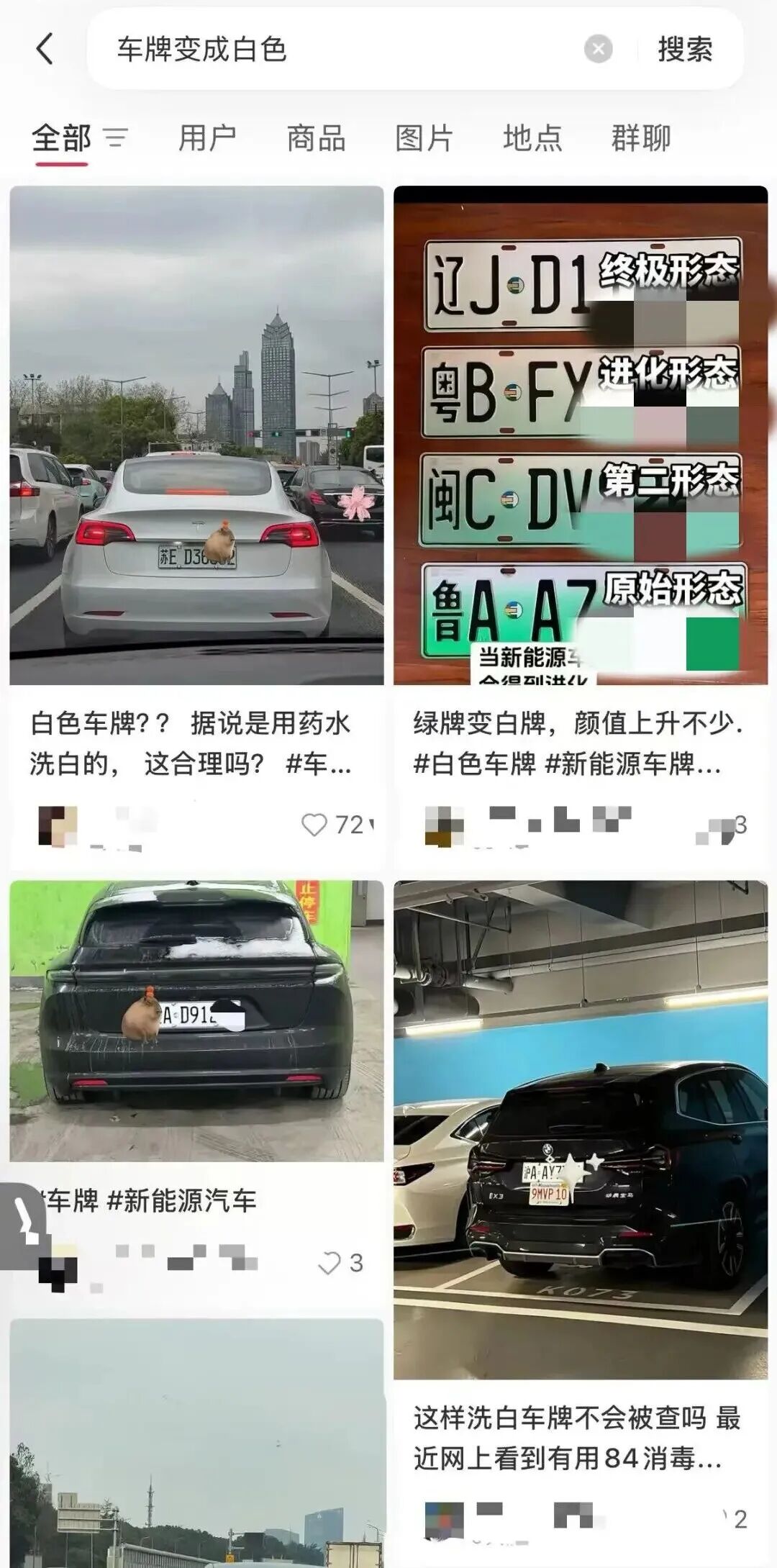Clear the search query text
Screen dimensions: 777x1568
click(x=598, y=50)
